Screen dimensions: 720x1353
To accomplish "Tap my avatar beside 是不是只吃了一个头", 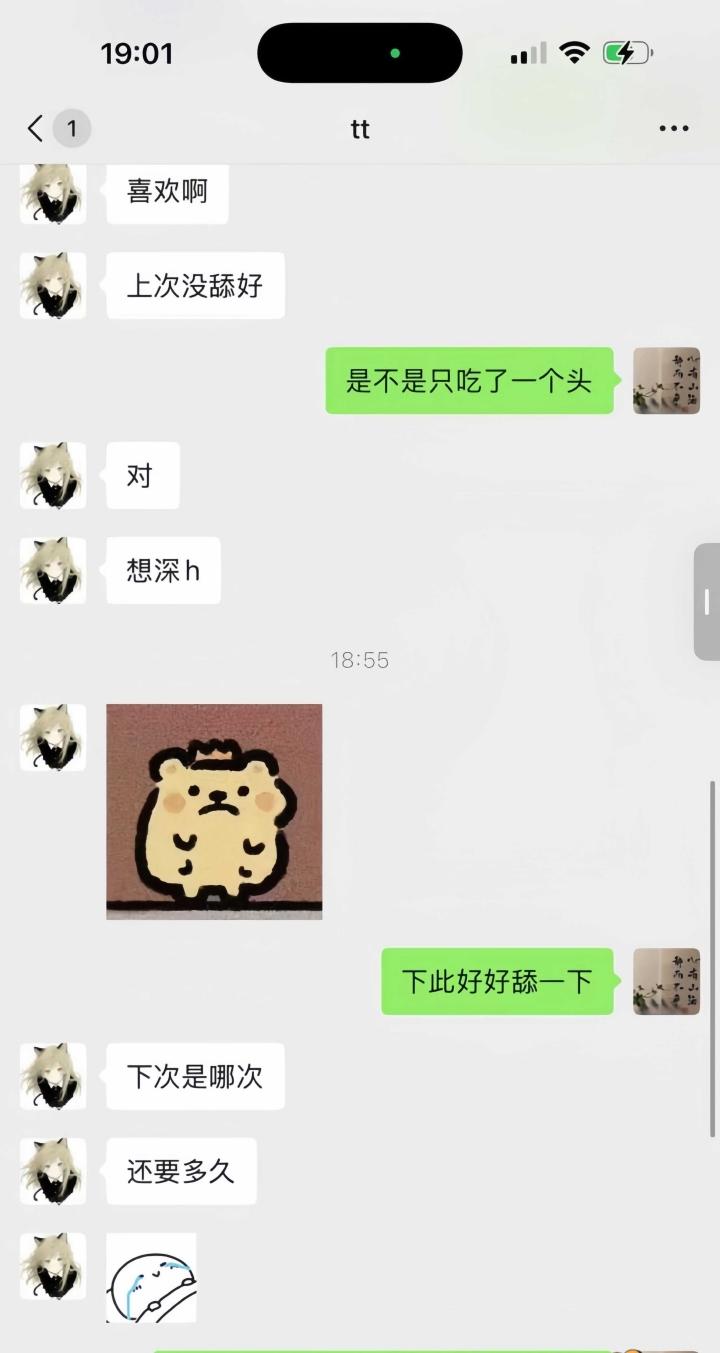I will point(666,381).
